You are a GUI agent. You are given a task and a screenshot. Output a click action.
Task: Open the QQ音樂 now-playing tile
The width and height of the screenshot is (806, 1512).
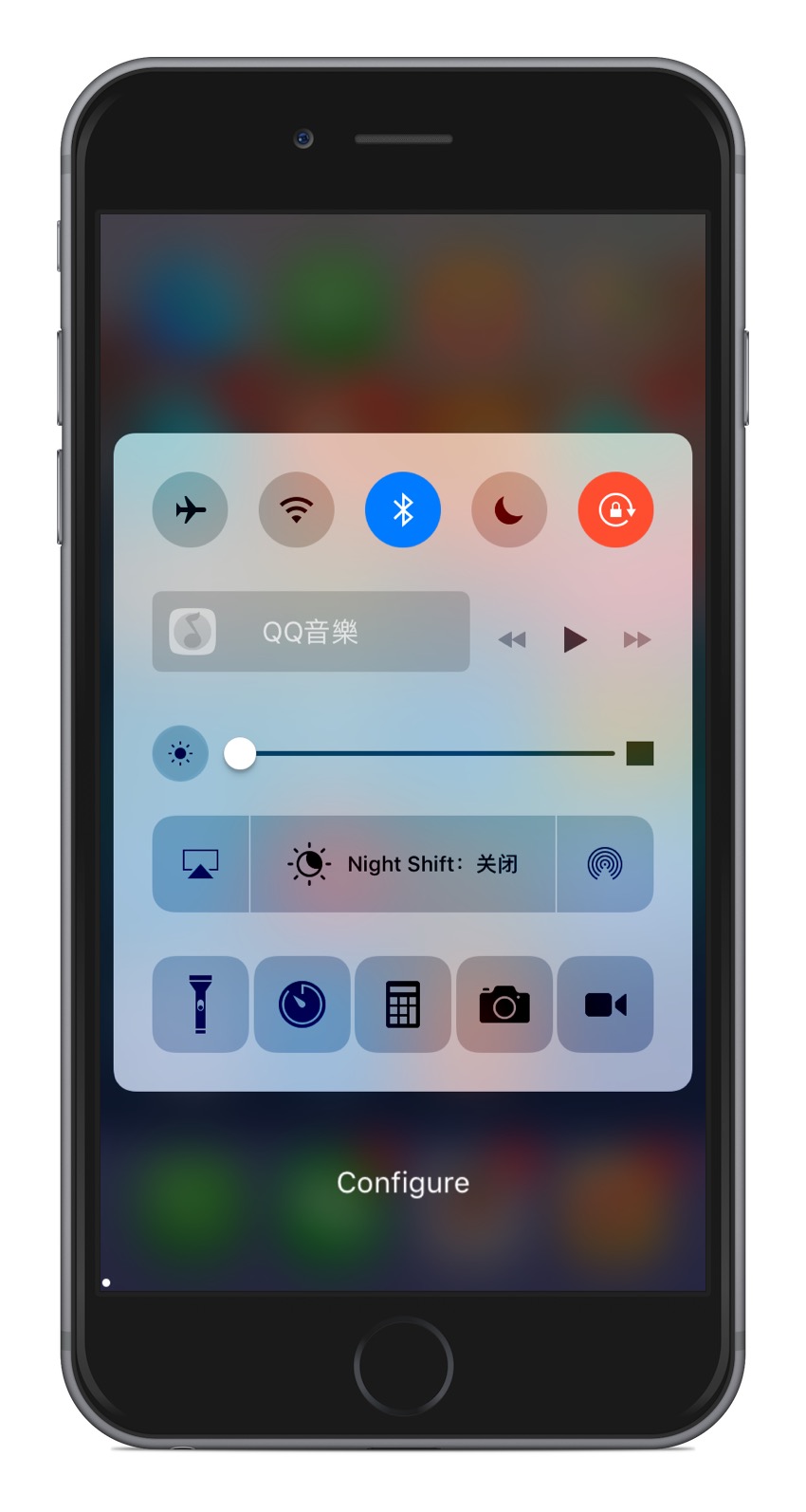pos(310,632)
